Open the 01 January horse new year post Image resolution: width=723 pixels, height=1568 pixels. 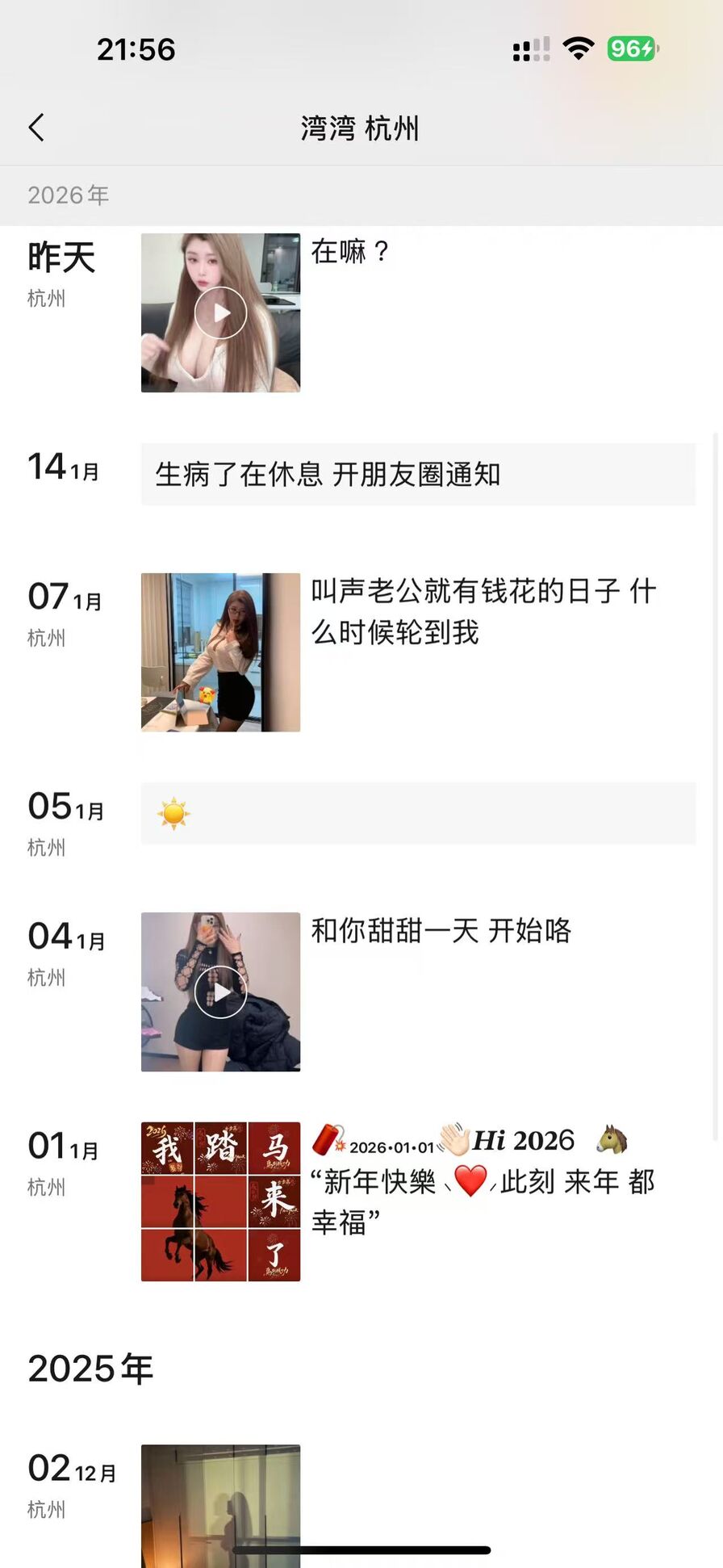tap(220, 1201)
